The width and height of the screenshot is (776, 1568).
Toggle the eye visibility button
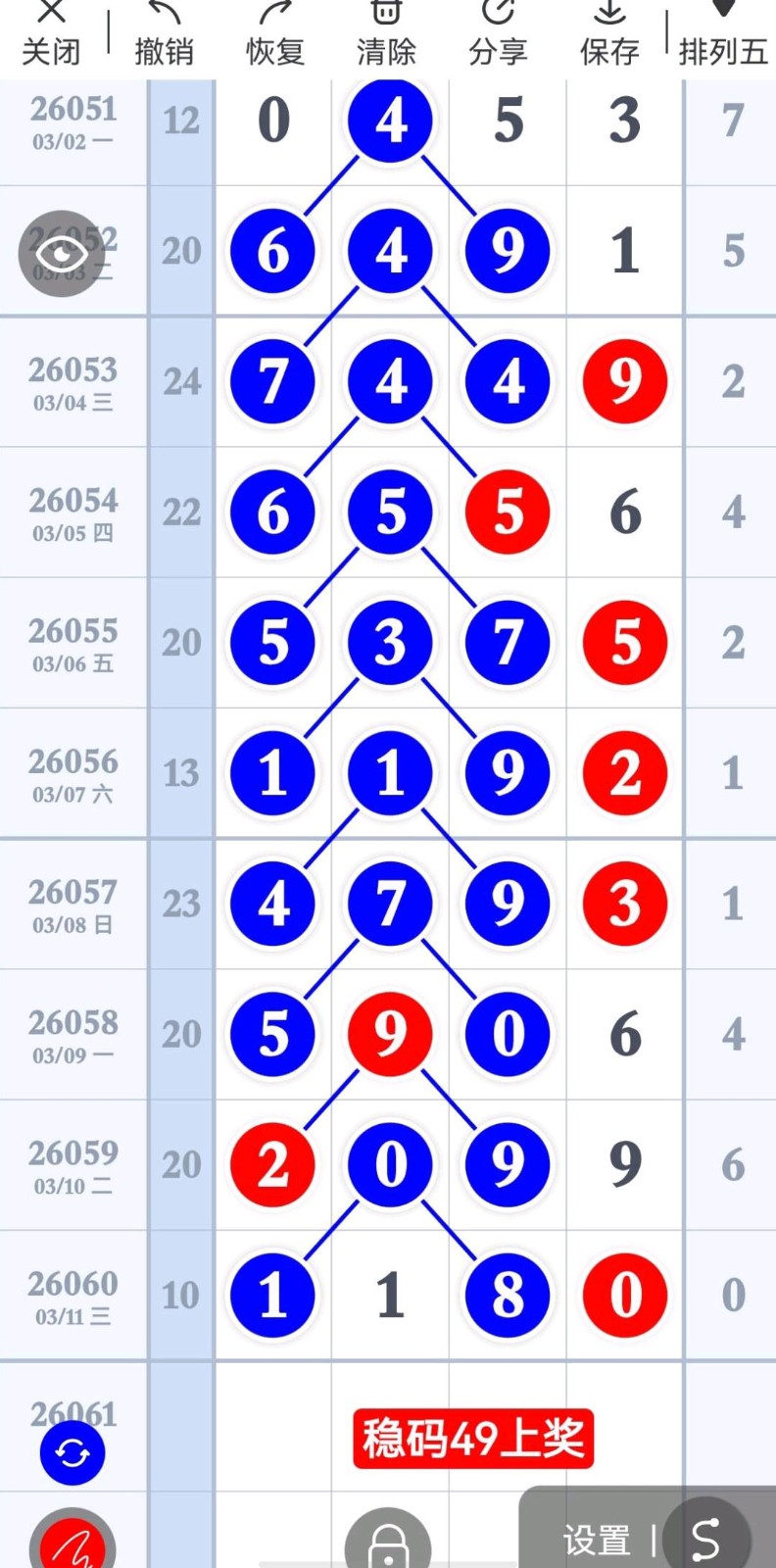pos(62,255)
